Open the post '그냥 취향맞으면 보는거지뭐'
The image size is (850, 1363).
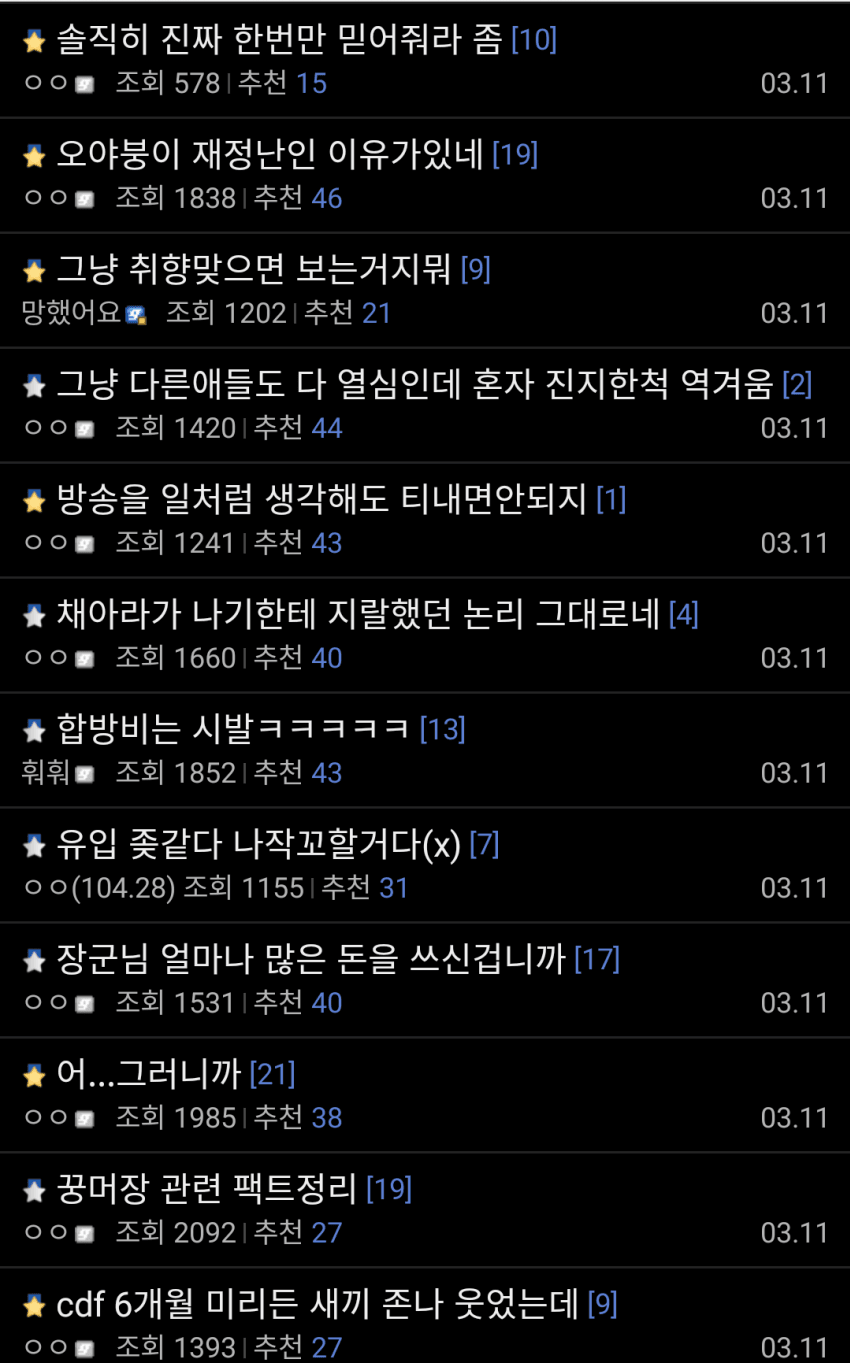(254, 269)
